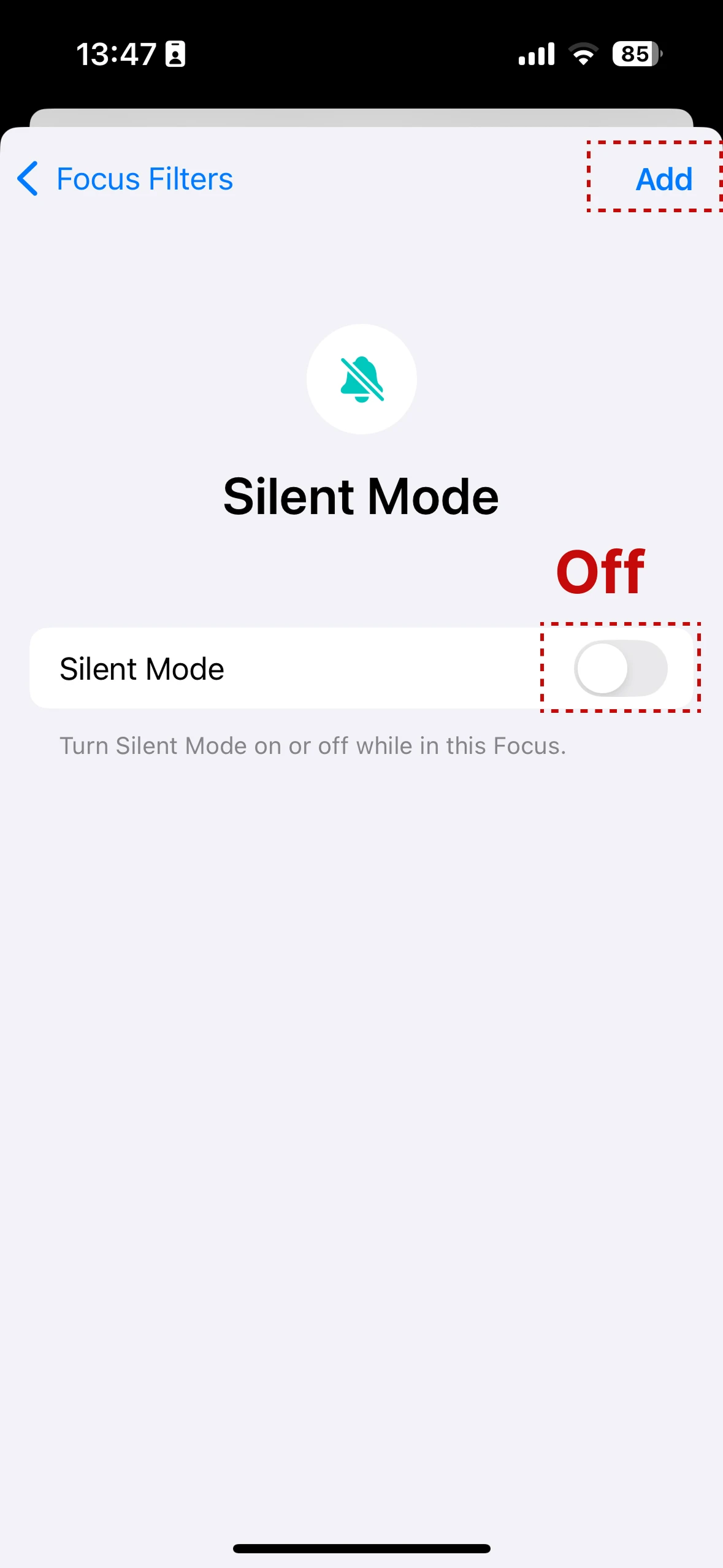
Task: Toggle the Silent Mode switch
Action: 621,668
